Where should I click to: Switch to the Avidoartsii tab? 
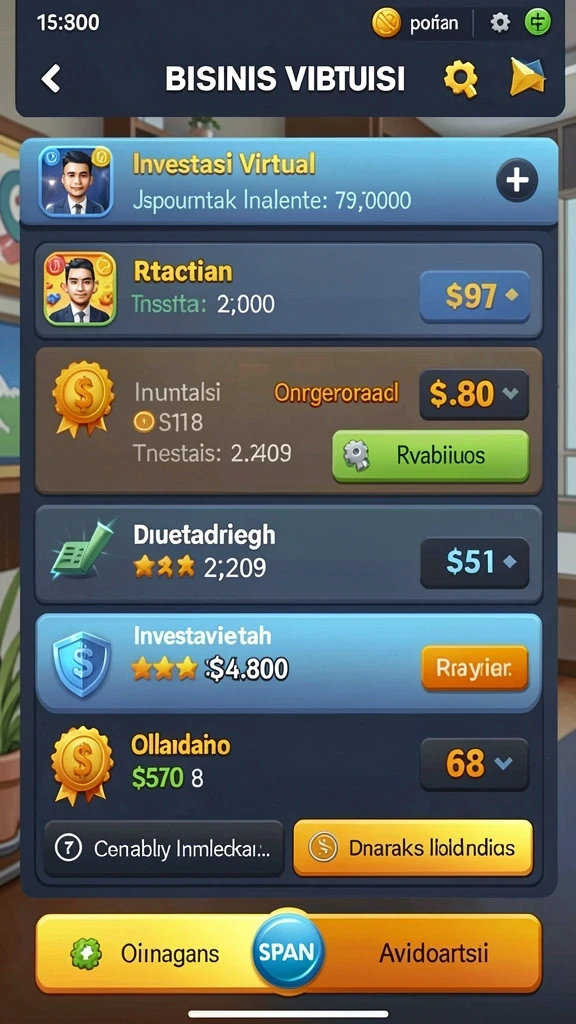click(433, 953)
